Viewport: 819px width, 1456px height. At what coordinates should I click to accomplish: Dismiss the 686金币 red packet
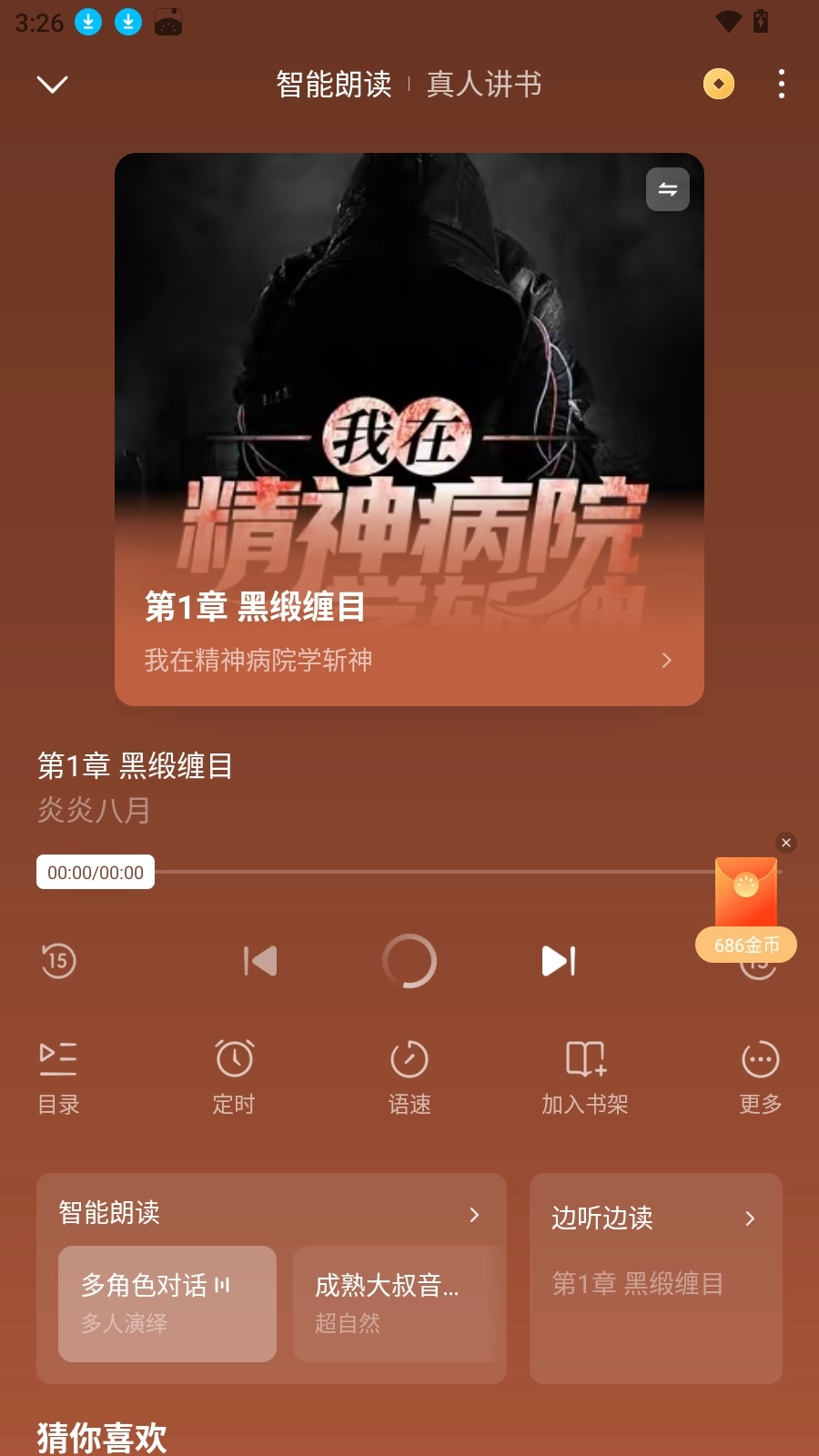point(786,843)
